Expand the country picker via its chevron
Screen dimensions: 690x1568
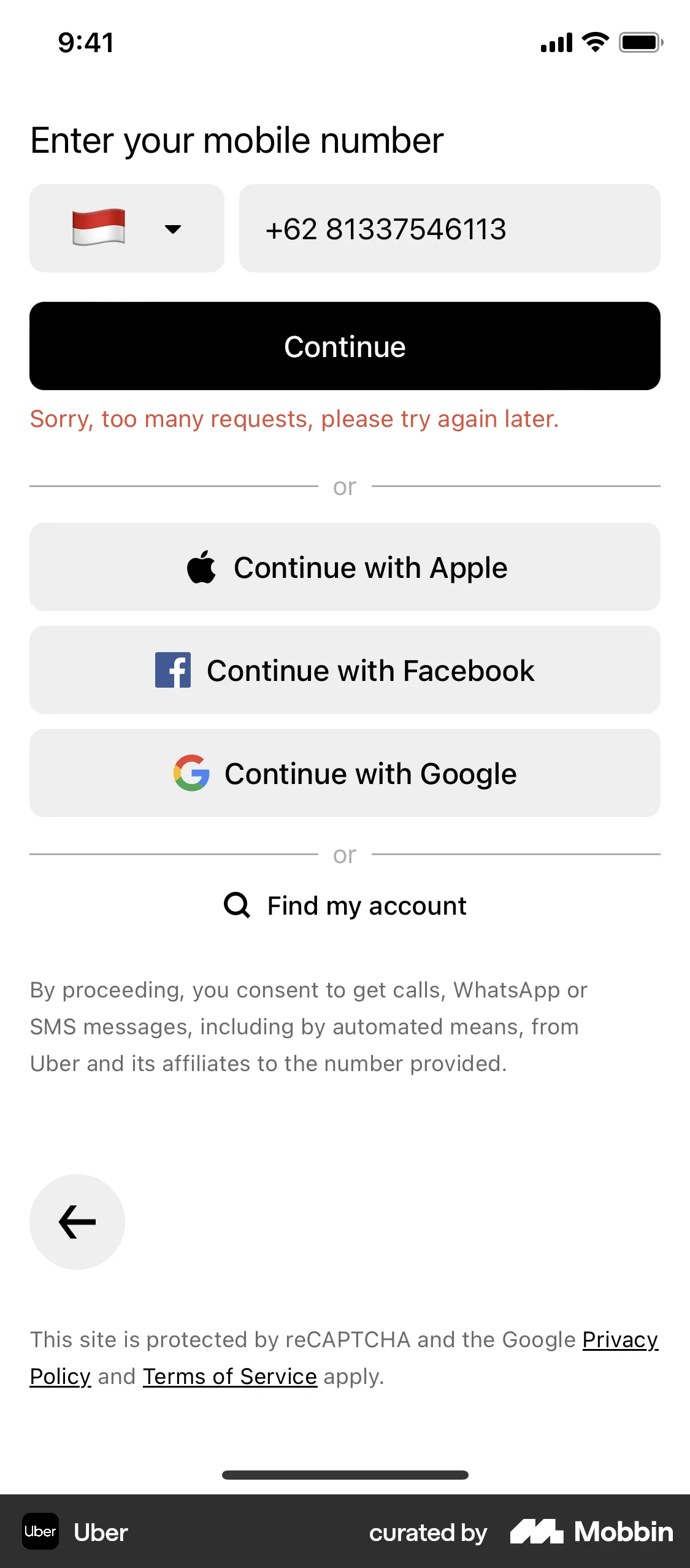pyautogui.click(x=172, y=231)
